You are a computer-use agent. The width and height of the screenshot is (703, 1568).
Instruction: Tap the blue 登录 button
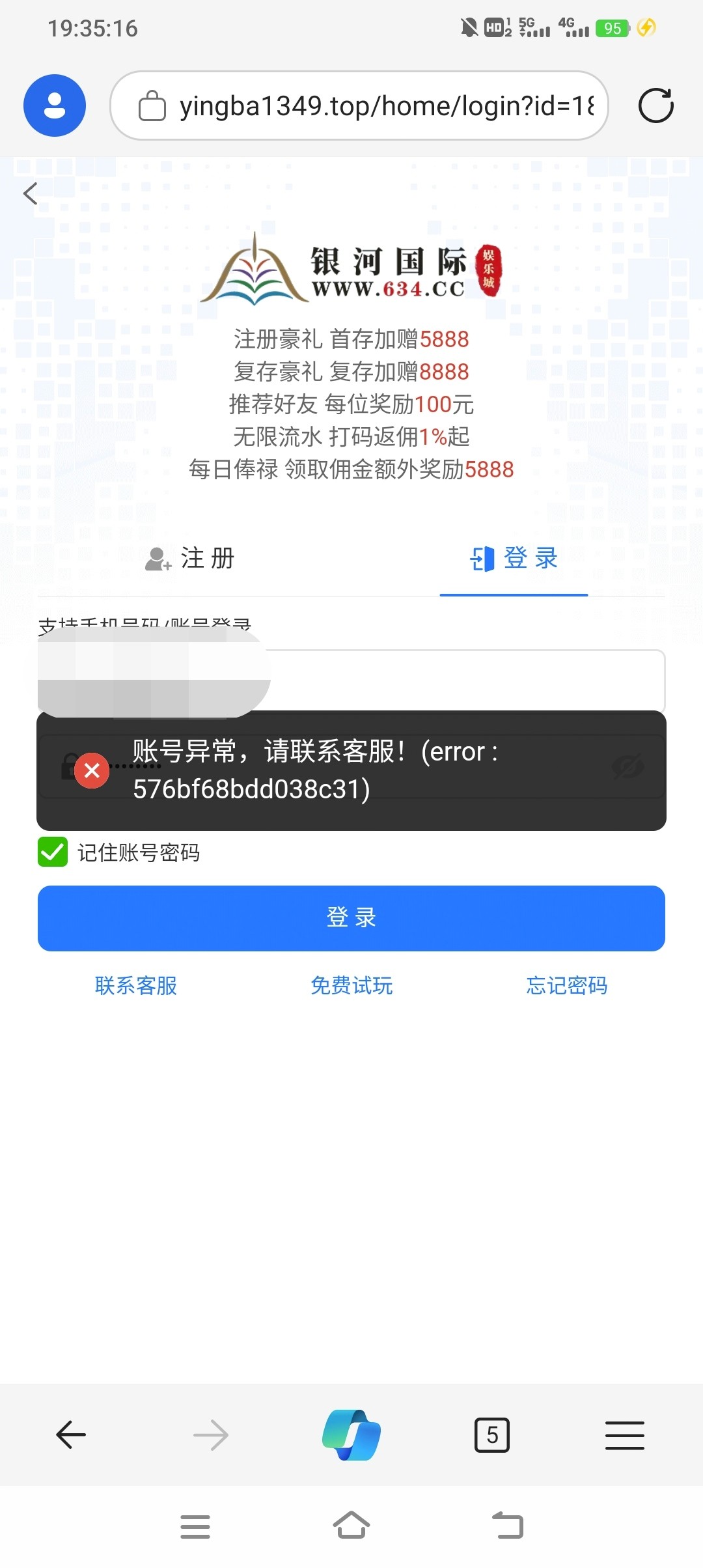pos(351,918)
